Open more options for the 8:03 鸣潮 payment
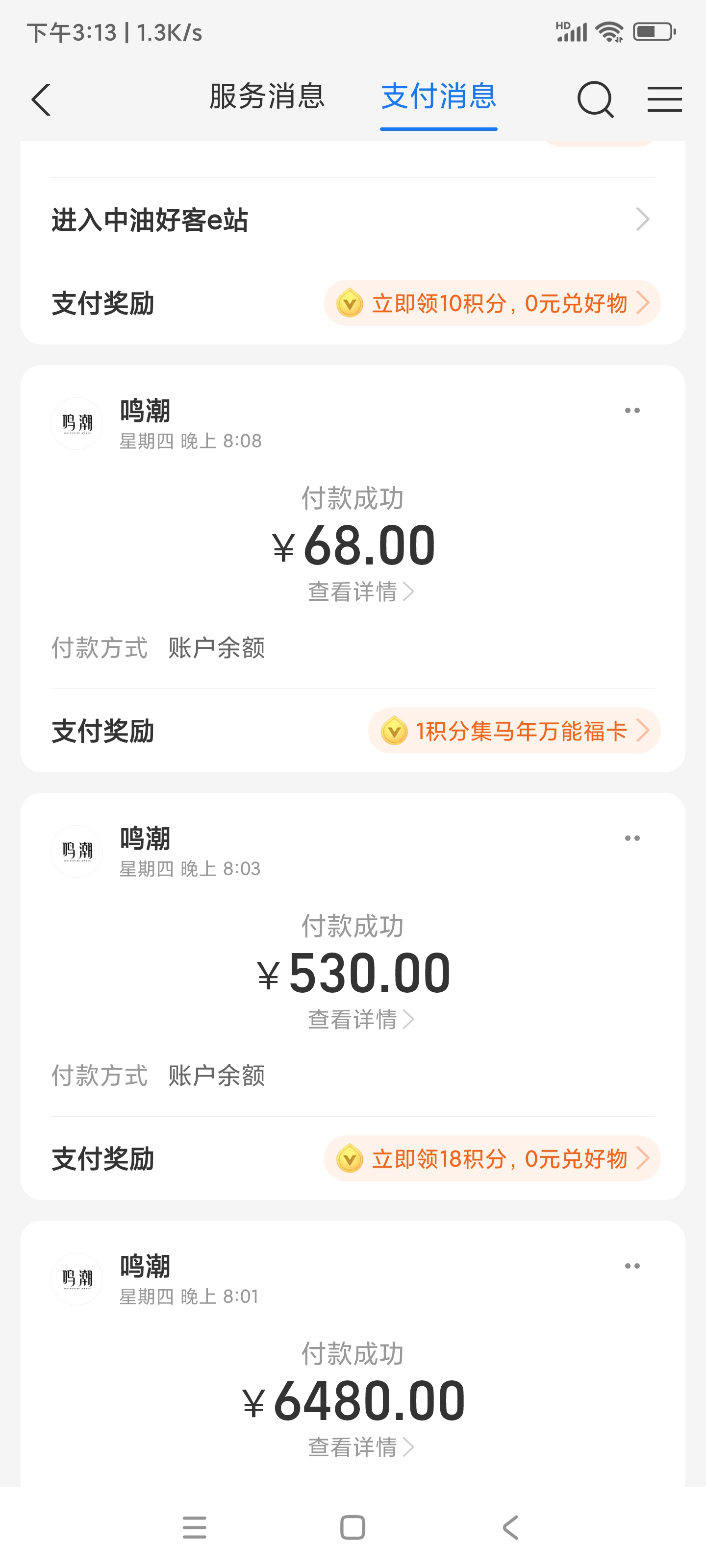Screen dimensions: 706x1568 631,839
